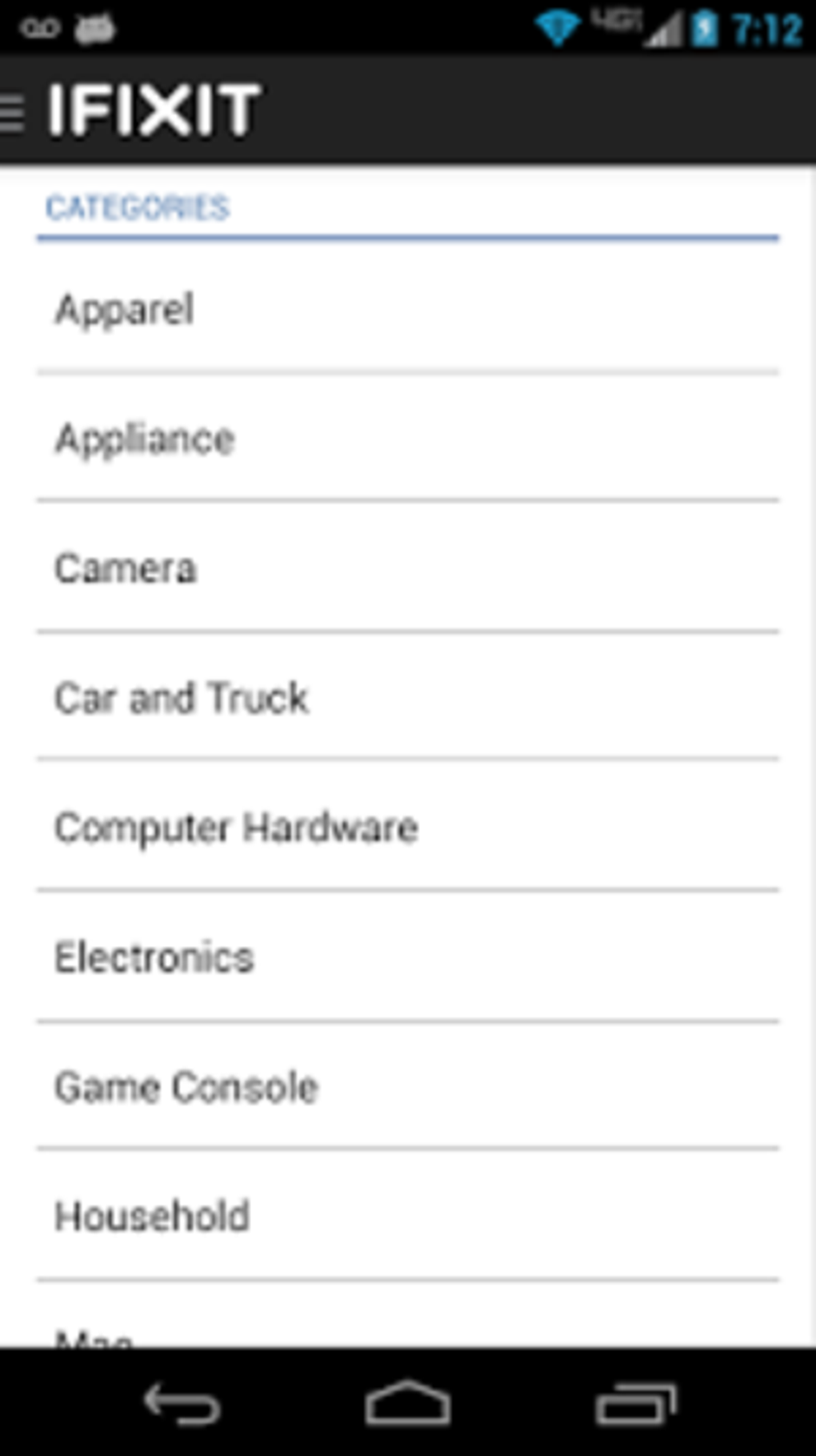Browse the Camera category
816x1456 pixels.
pos(126,568)
